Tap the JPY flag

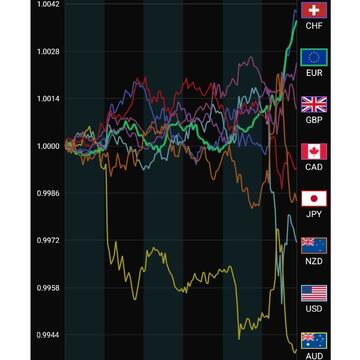(x=314, y=199)
